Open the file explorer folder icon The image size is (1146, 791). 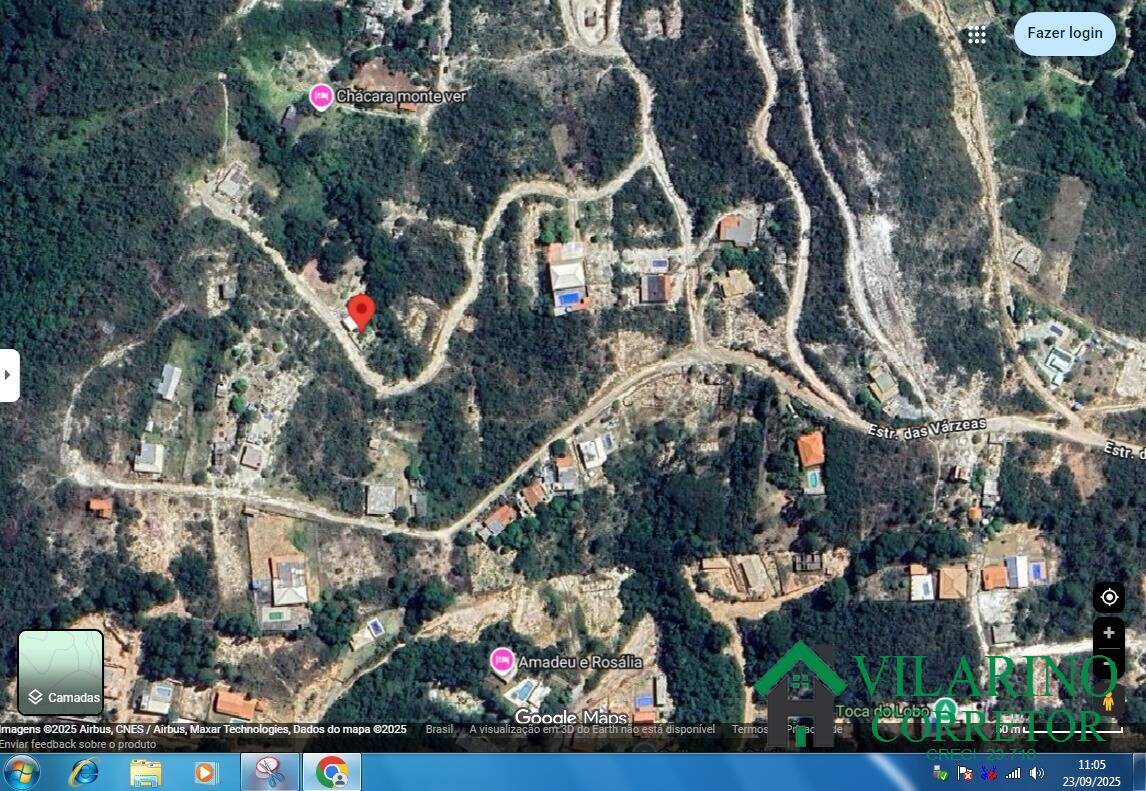(145, 772)
